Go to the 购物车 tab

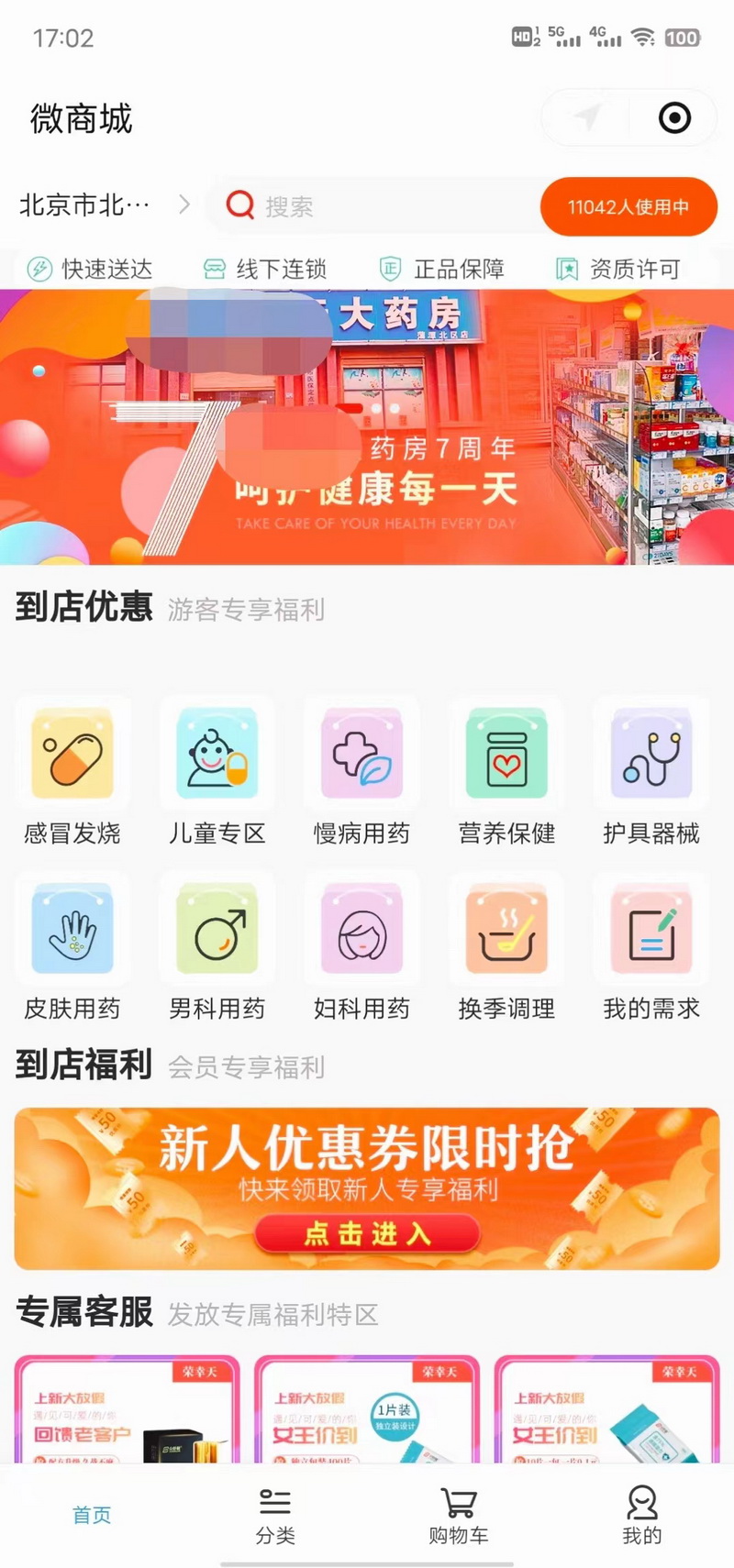459,1517
